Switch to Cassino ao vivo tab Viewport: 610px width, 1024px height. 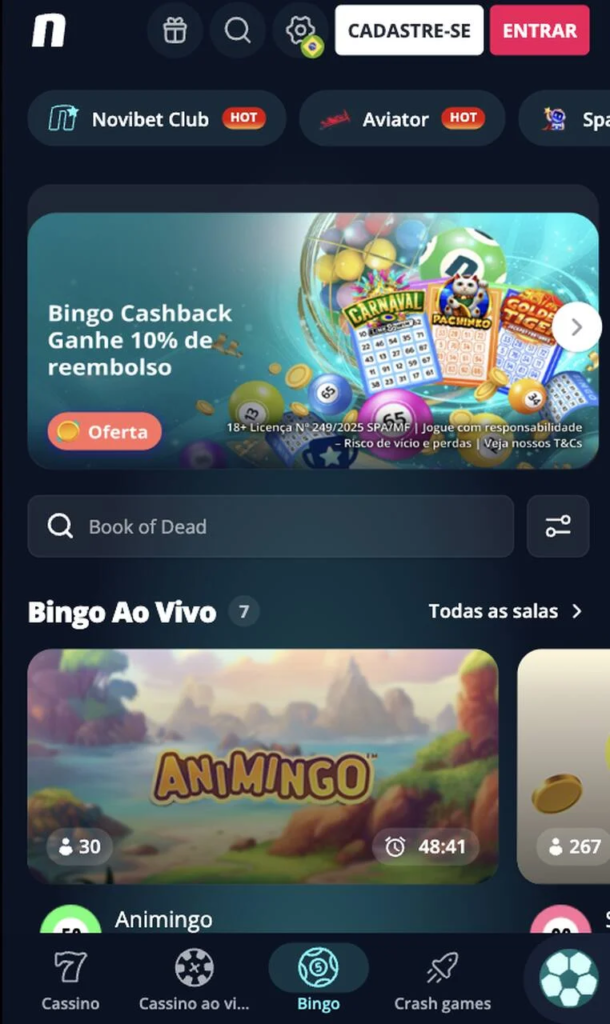194,982
